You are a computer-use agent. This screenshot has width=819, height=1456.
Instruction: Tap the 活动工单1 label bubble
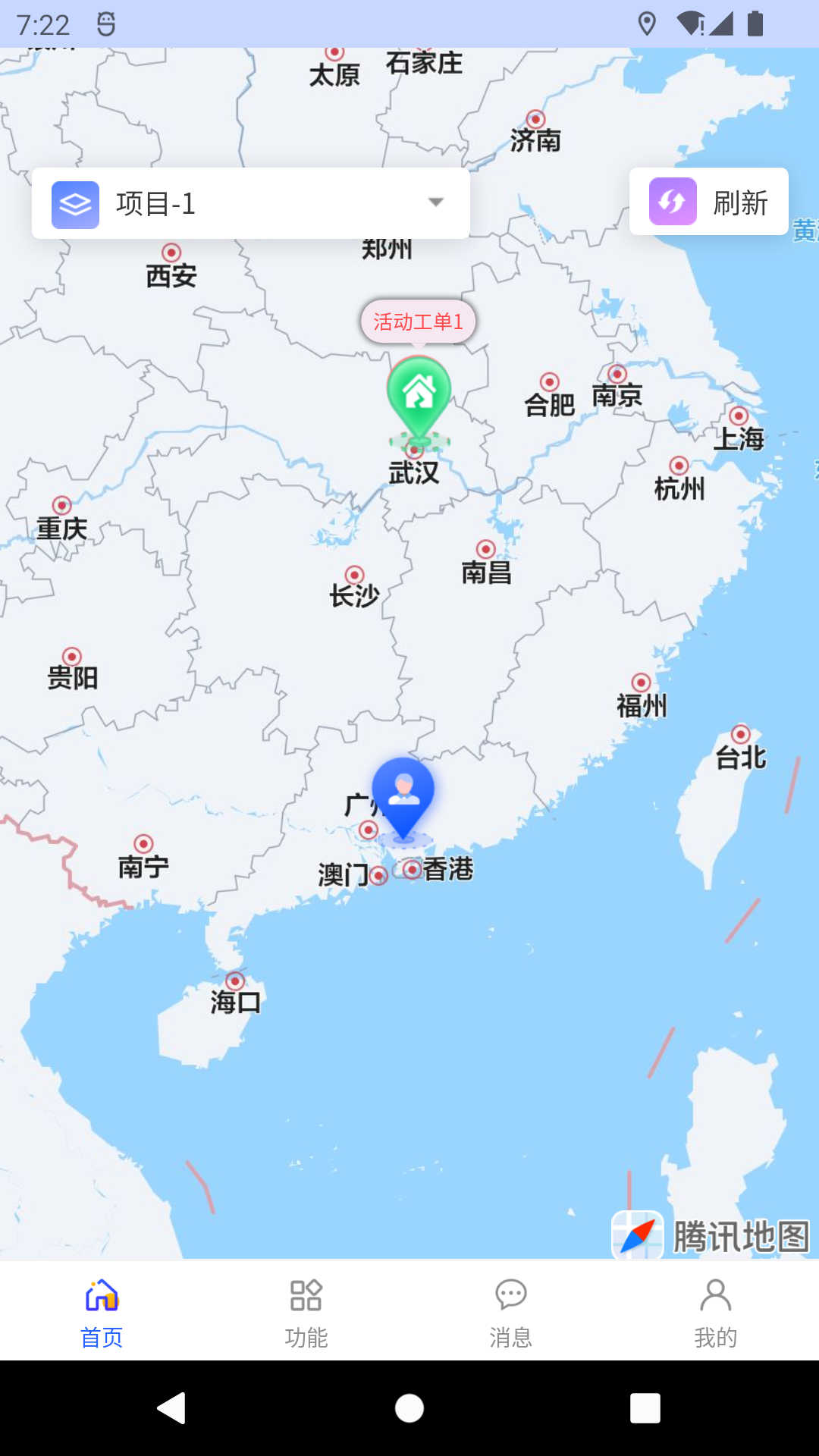tap(418, 322)
